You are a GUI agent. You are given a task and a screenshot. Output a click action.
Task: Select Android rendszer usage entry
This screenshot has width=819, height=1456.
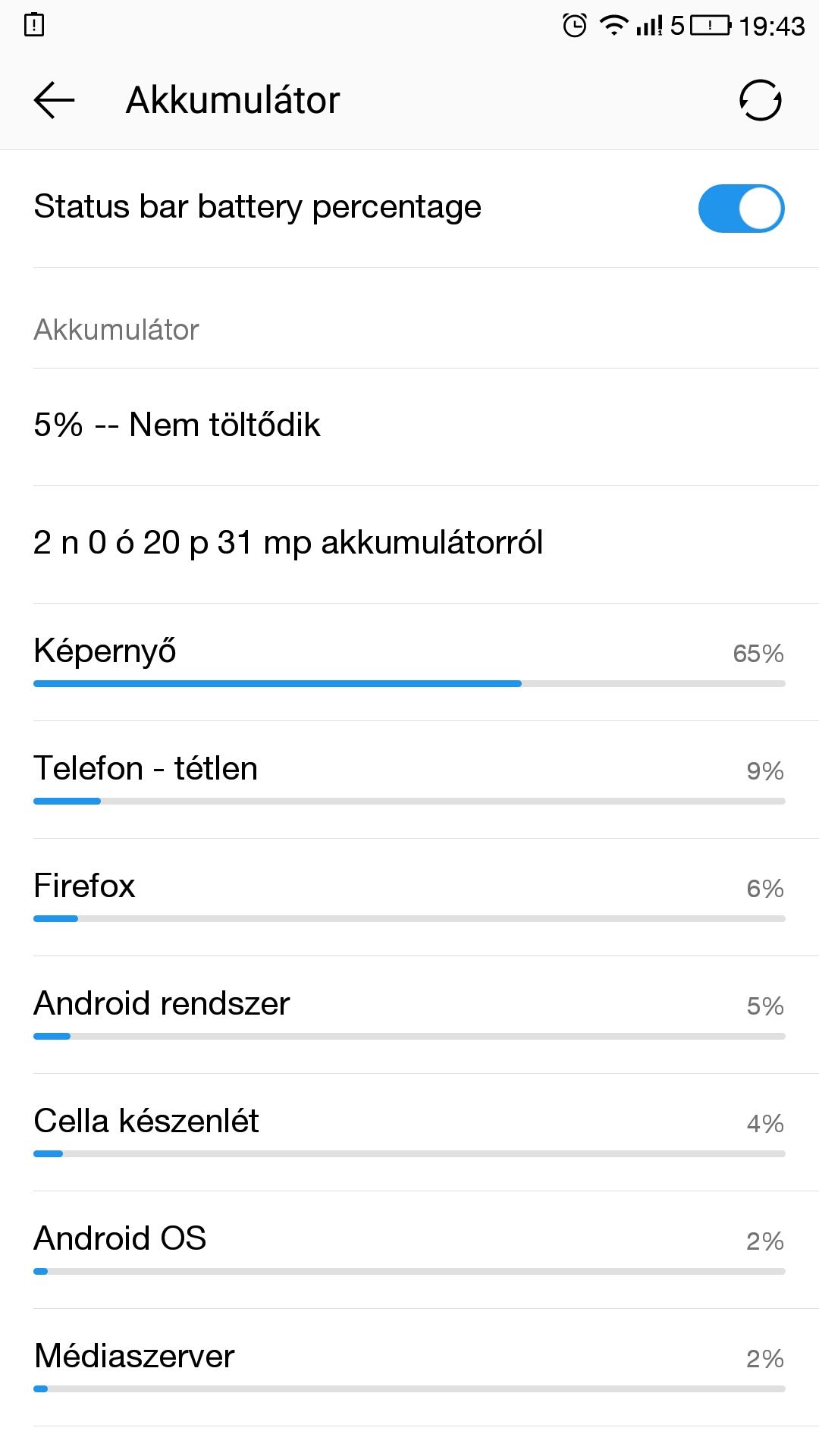tap(409, 1014)
